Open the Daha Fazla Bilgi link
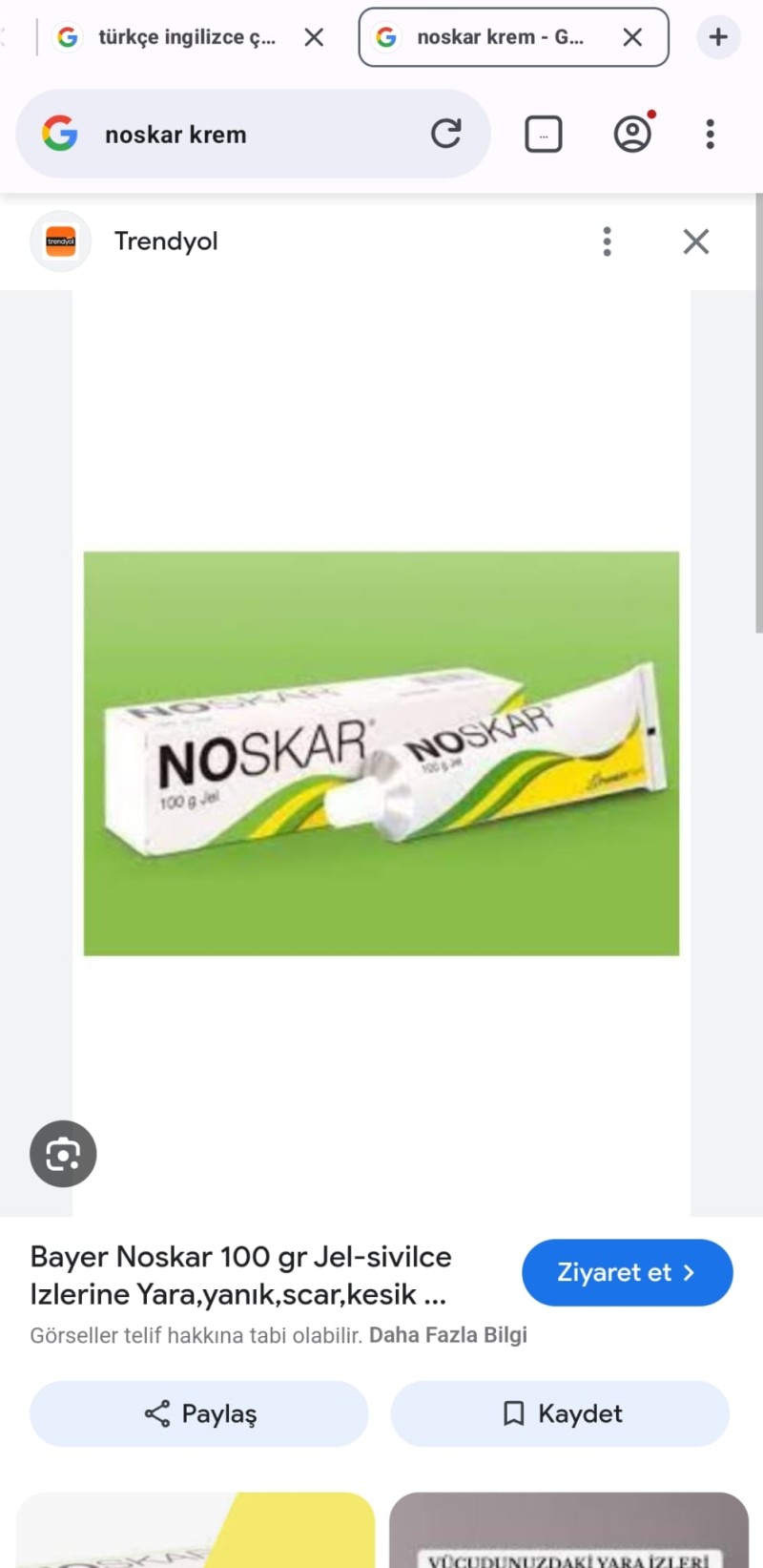Viewport: 763px width, 1568px height. [447, 1335]
